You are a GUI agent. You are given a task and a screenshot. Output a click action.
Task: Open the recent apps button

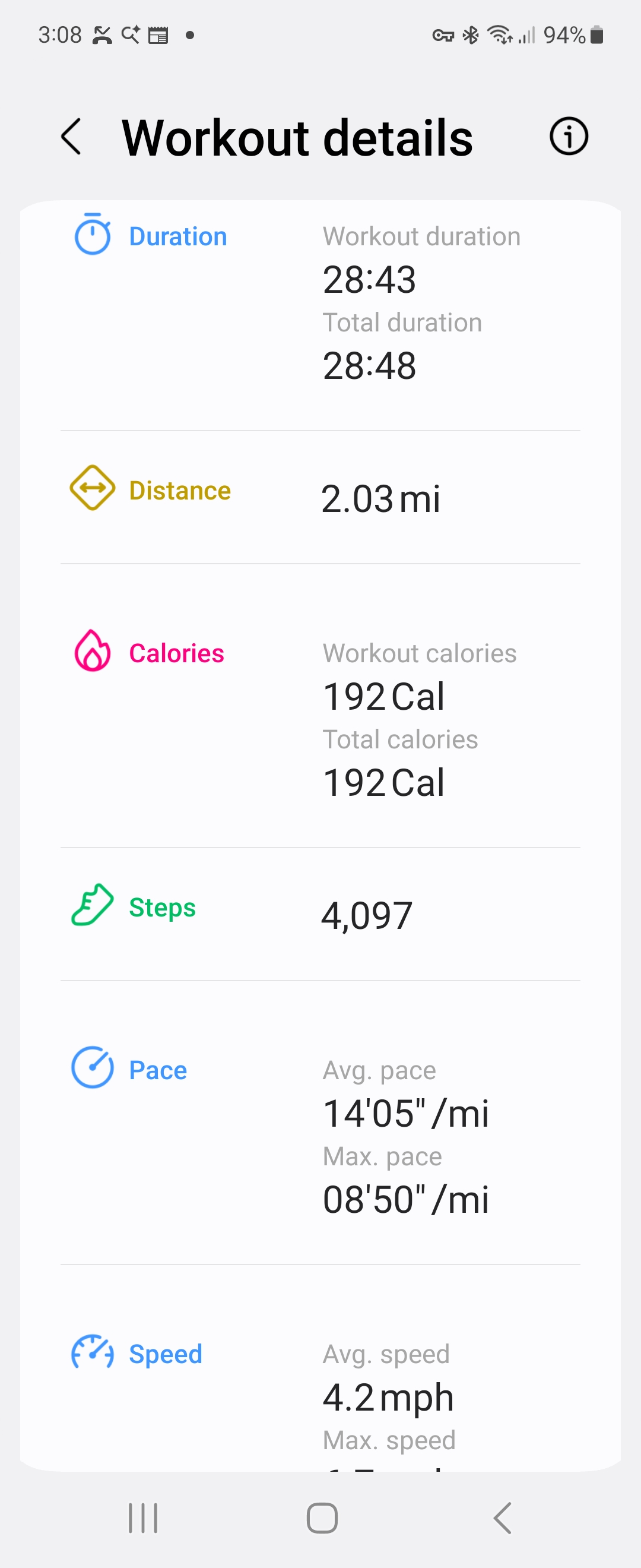point(143,1518)
